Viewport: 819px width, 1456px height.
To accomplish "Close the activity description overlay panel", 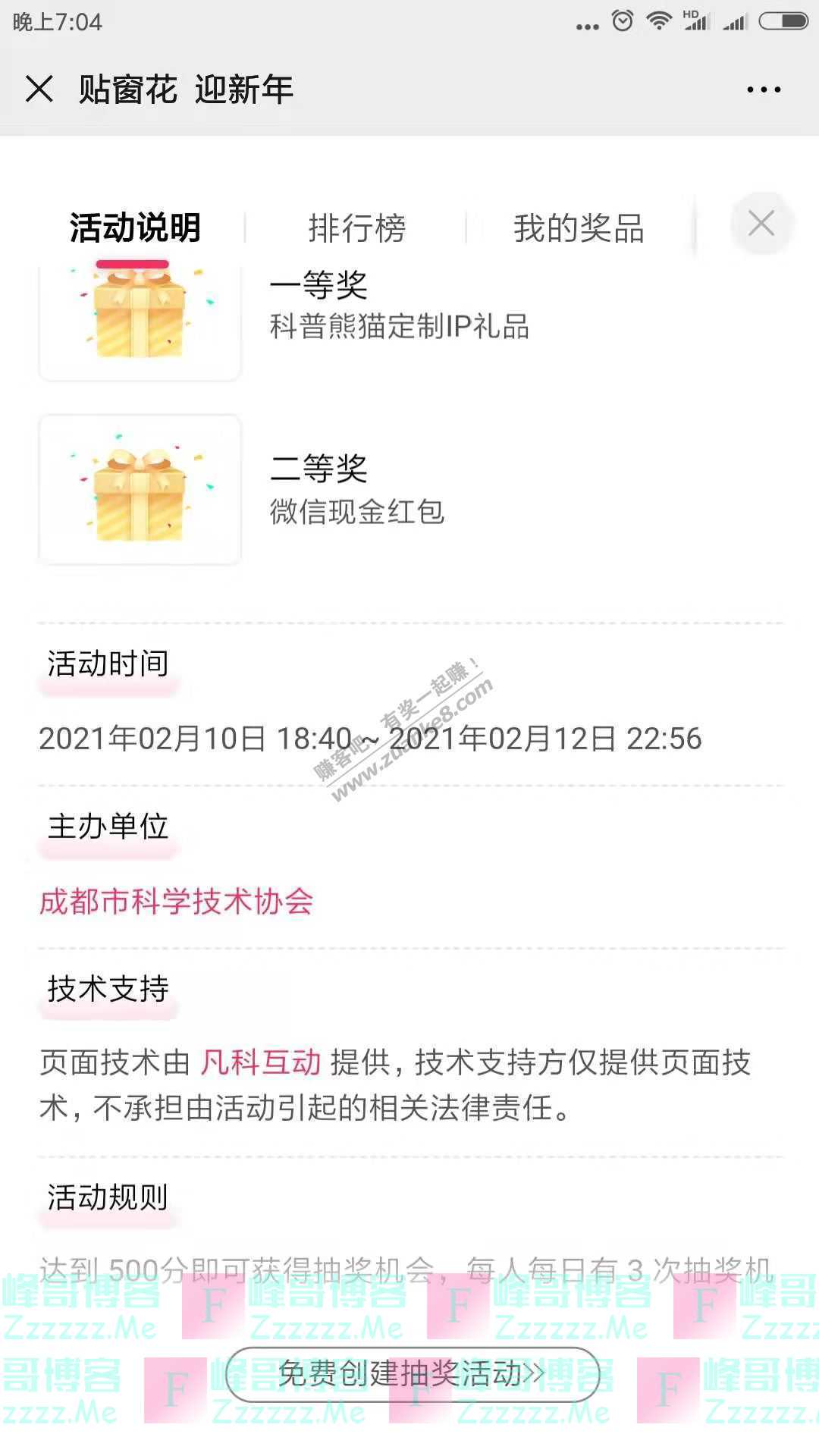I will pos(761,224).
